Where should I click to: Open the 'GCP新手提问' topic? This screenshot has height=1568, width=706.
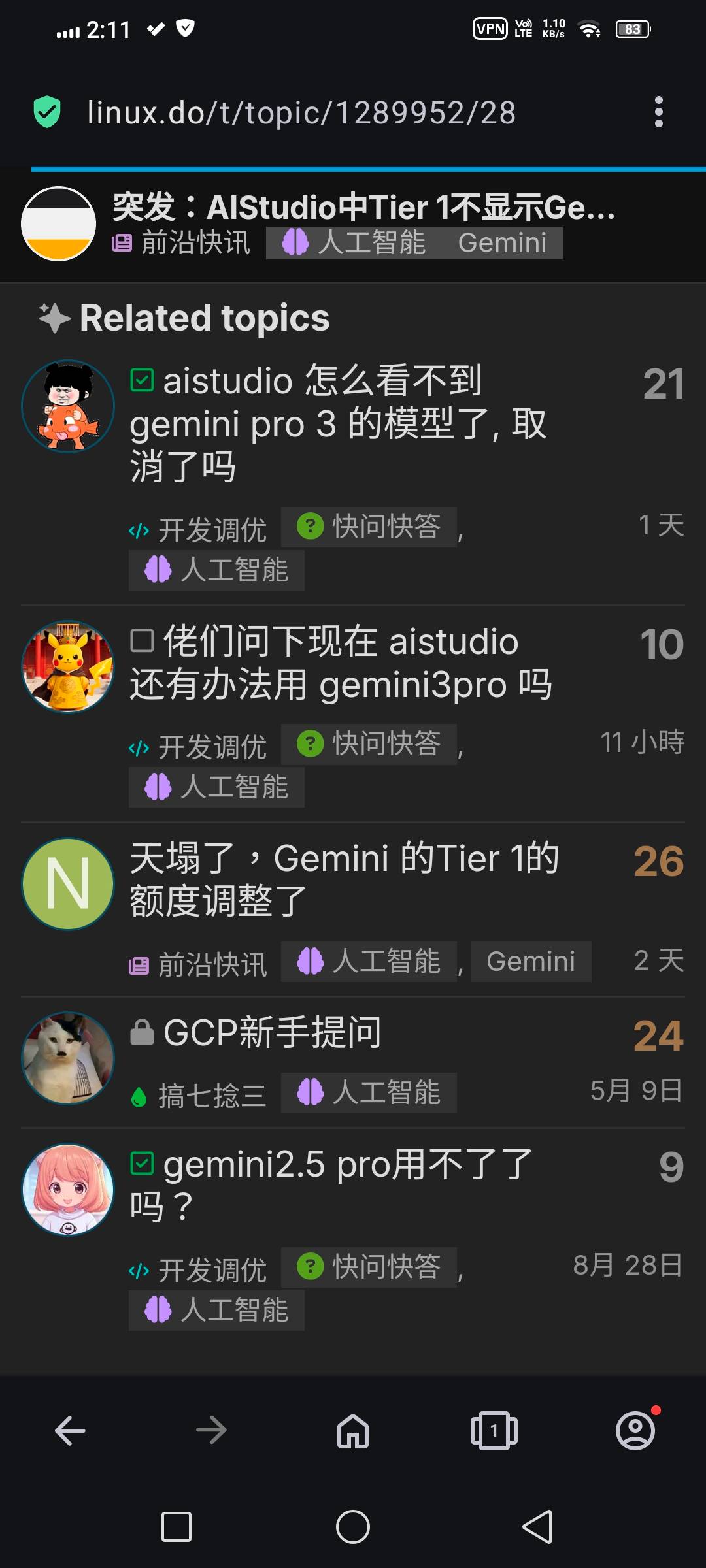click(x=271, y=1033)
